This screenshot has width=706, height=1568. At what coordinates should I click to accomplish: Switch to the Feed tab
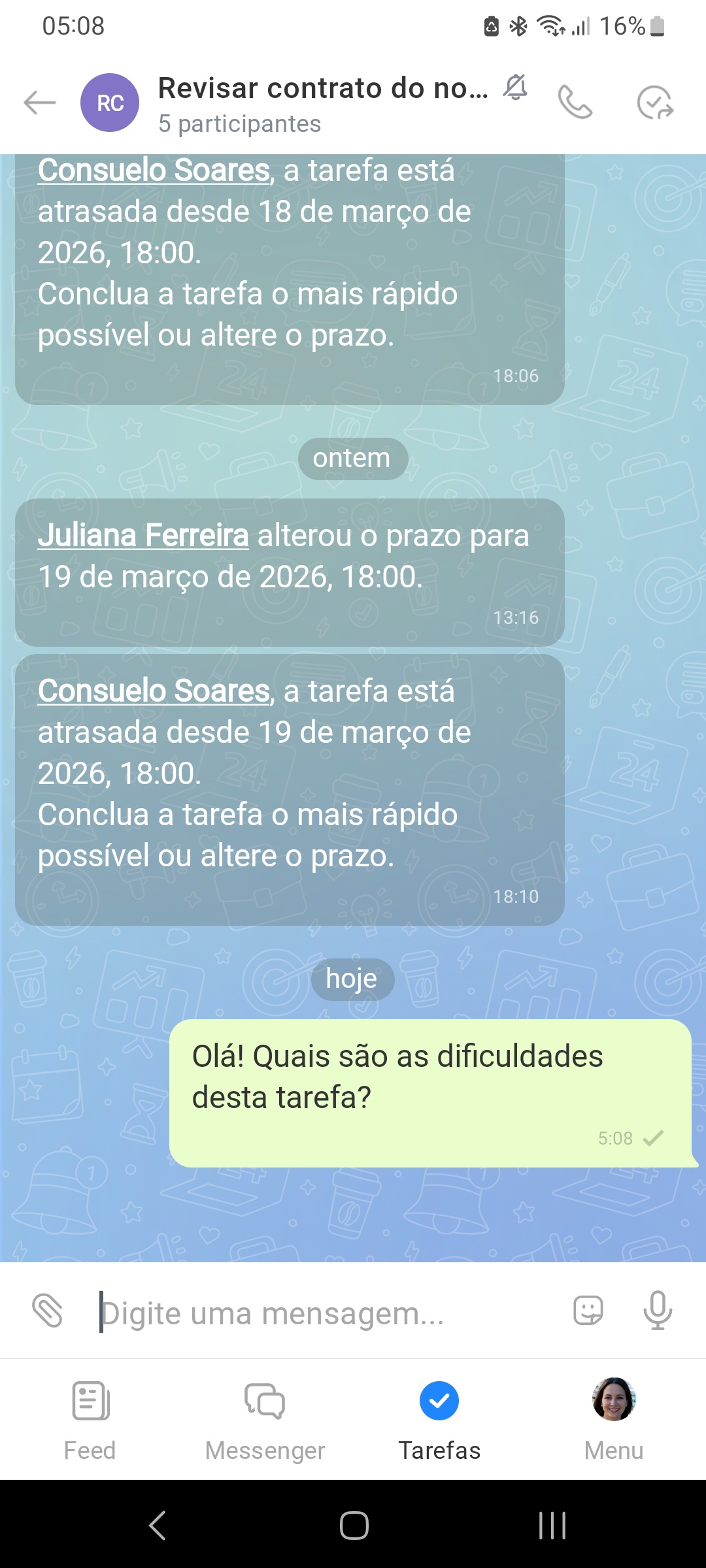tap(90, 1419)
